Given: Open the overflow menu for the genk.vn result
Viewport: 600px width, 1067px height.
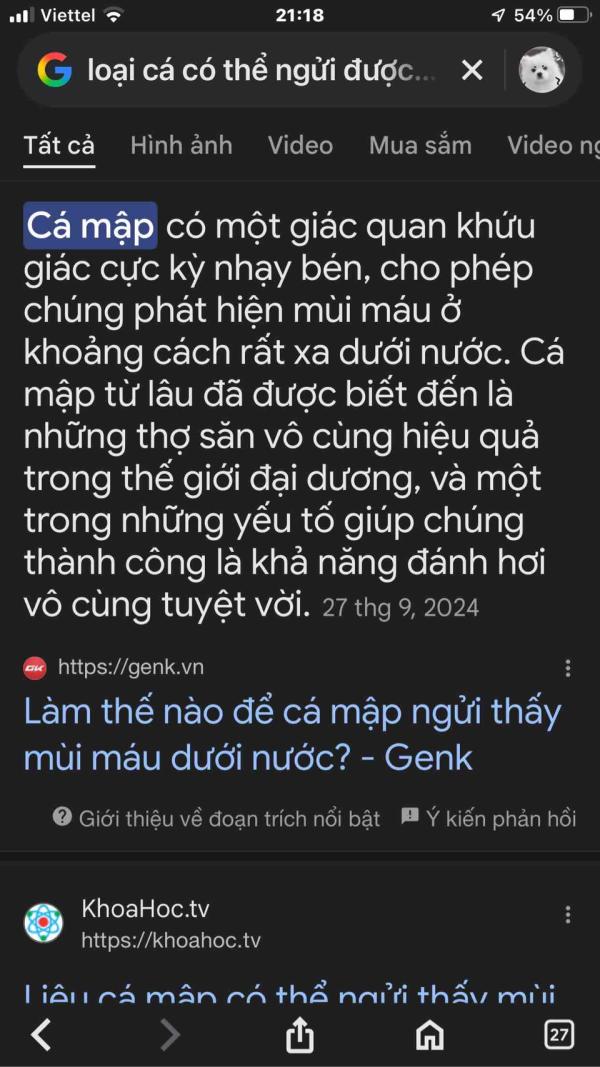Looking at the screenshot, I should coord(568,668).
